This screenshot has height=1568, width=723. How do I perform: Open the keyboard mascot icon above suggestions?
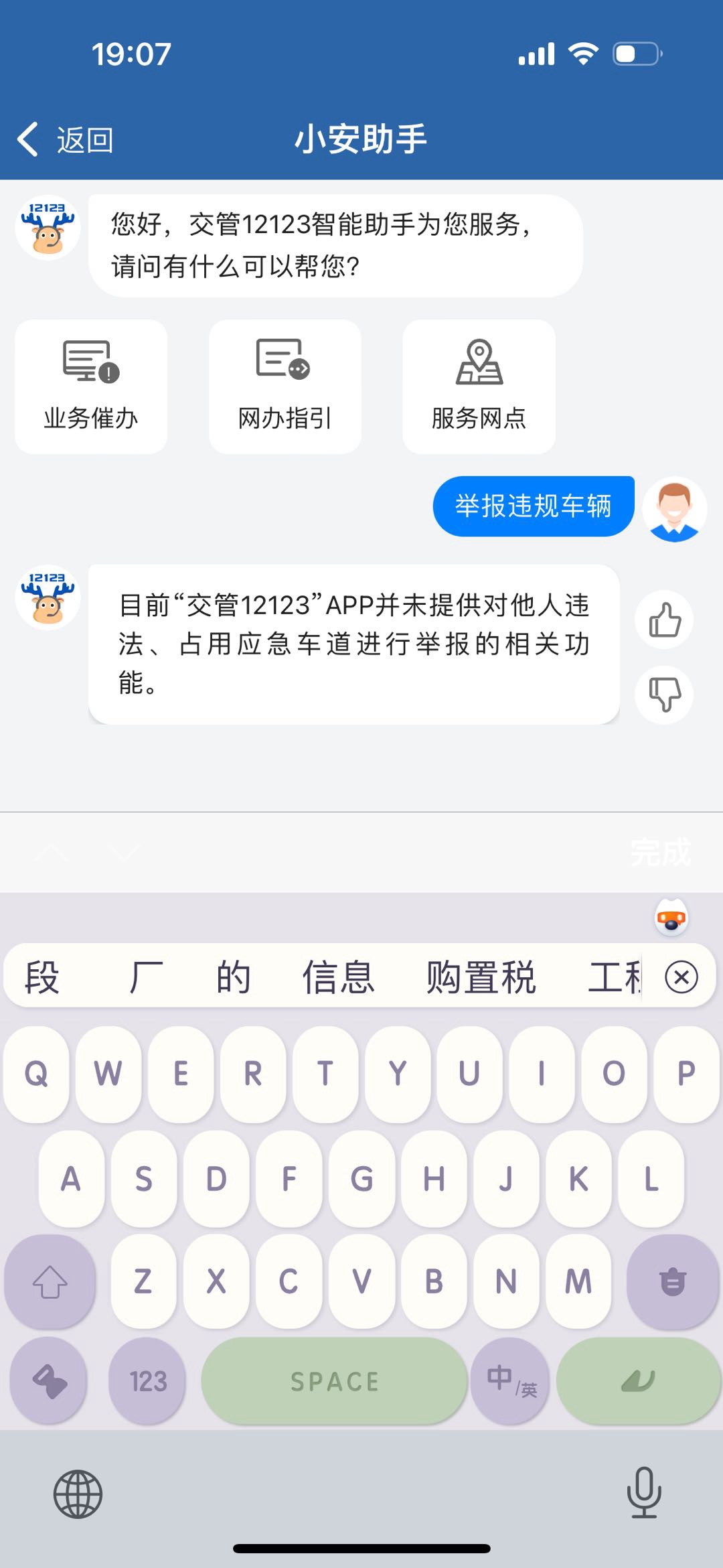[671, 918]
